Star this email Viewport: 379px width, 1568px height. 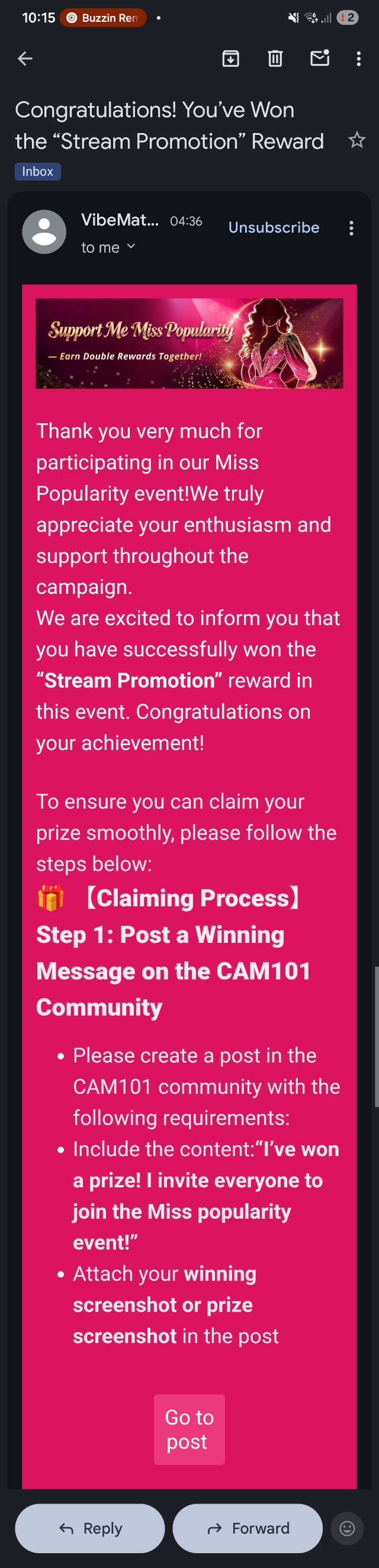coord(356,141)
